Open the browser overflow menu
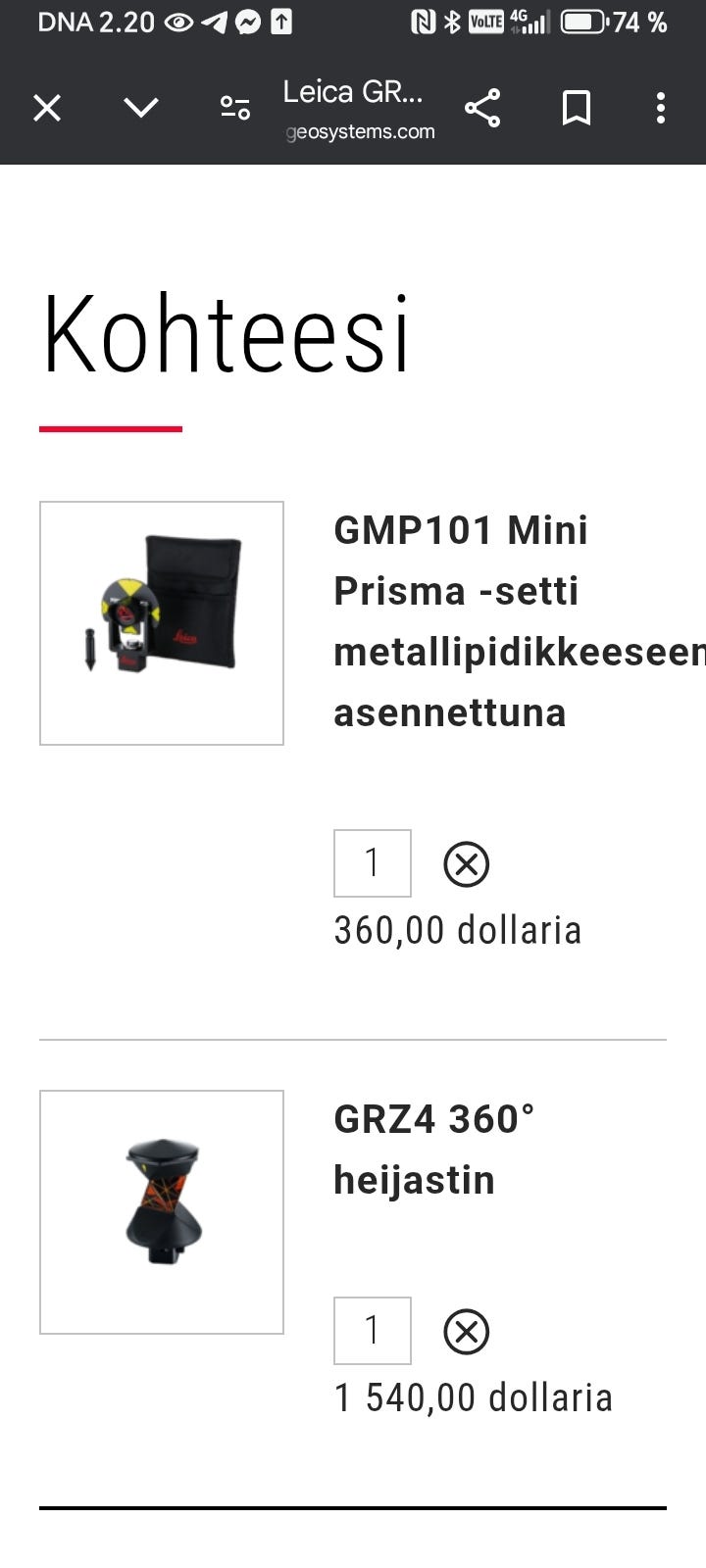This screenshot has height=1568, width=706. (661, 108)
